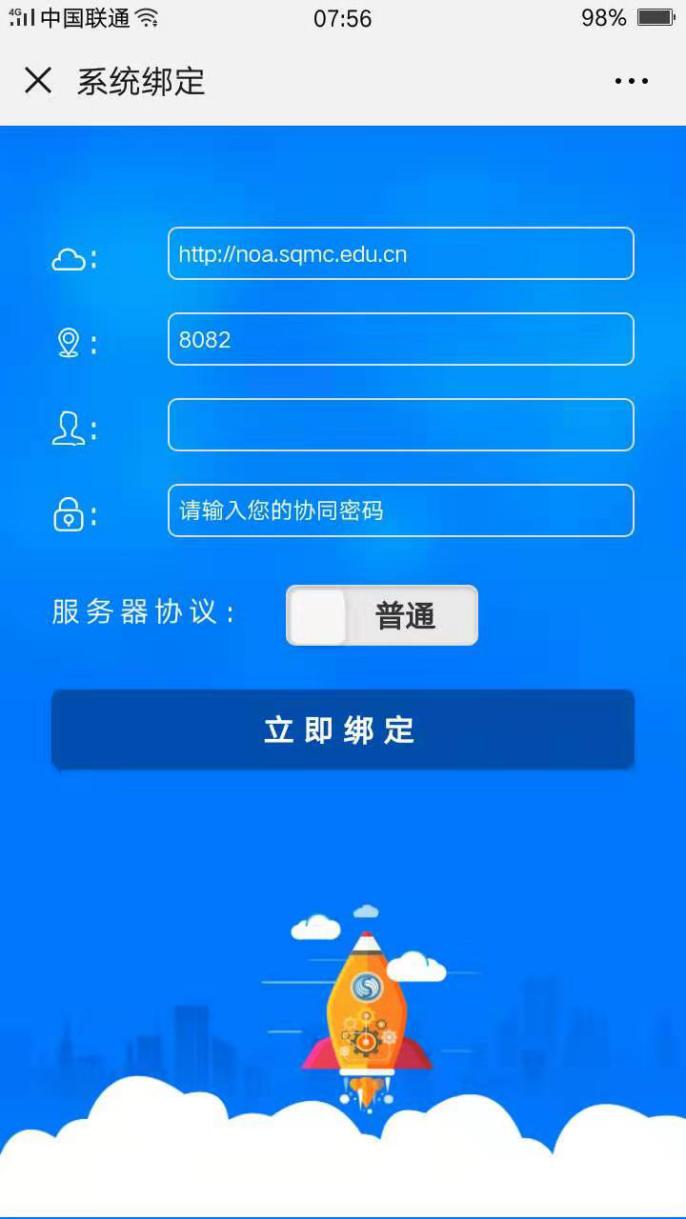Tap the port field showing 8082
Viewport: 686px width, 1219px height.
click(x=400, y=340)
